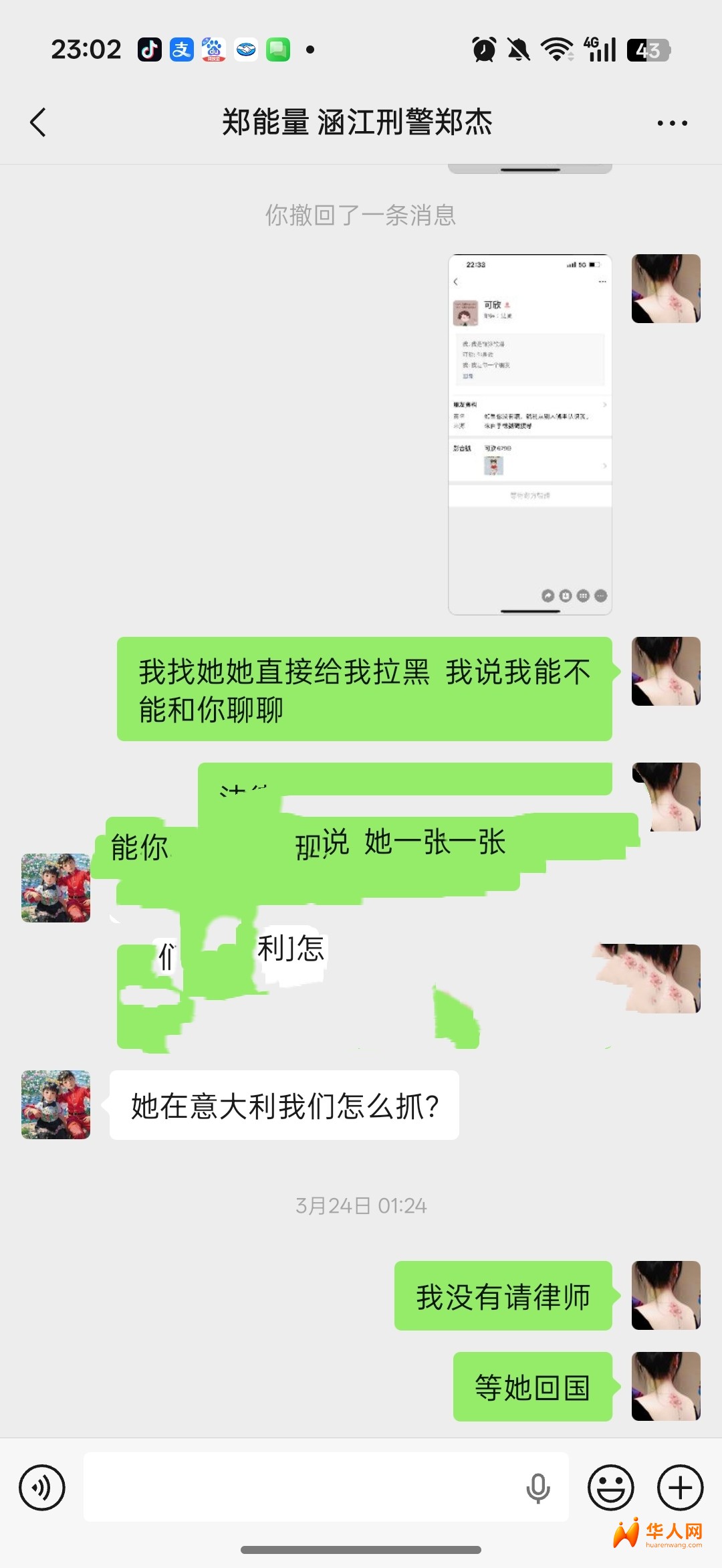Open contact's avatar beside 她在意大利我们怎么抓
Screen dimensions: 722x1568
[x=55, y=1104]
